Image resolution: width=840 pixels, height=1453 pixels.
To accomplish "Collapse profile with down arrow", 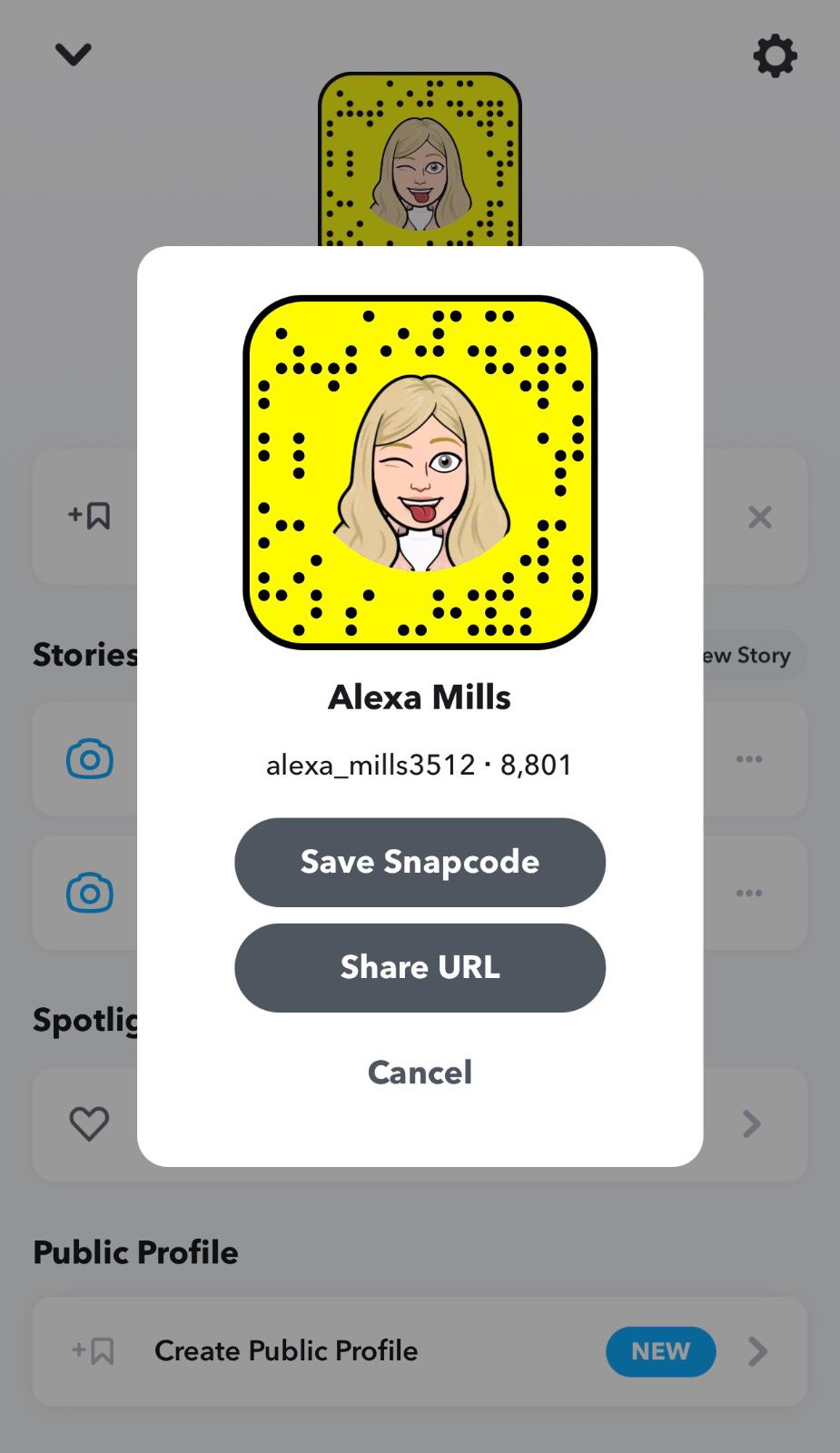I will point(73,54).
